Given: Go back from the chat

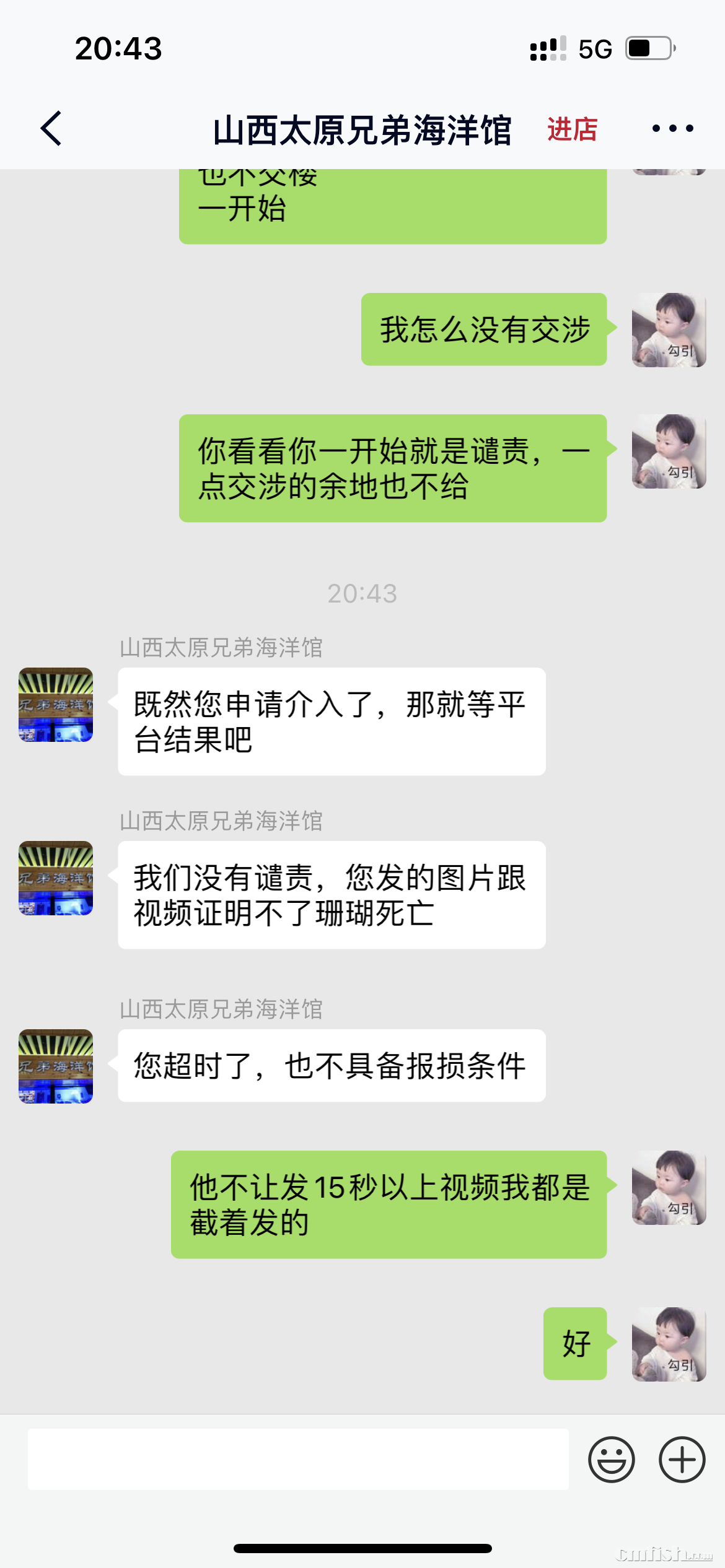Looking at the screenshot, I should pos(51,129).
